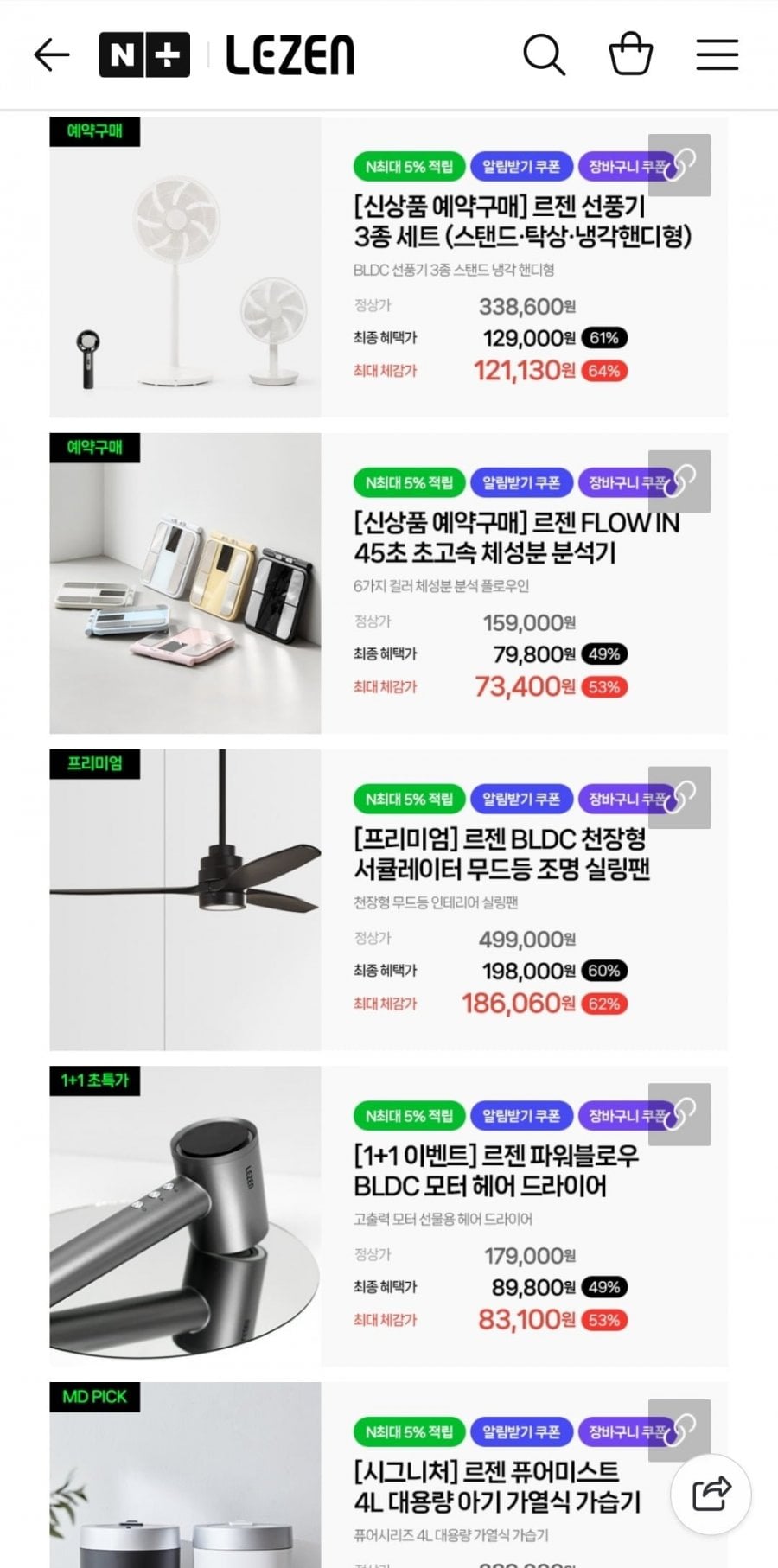This screenshot has height=1568, width=778.
Task: Open 르젠 퓨어미스트 가열식 가습기 product card
Action: [497, 1487]
